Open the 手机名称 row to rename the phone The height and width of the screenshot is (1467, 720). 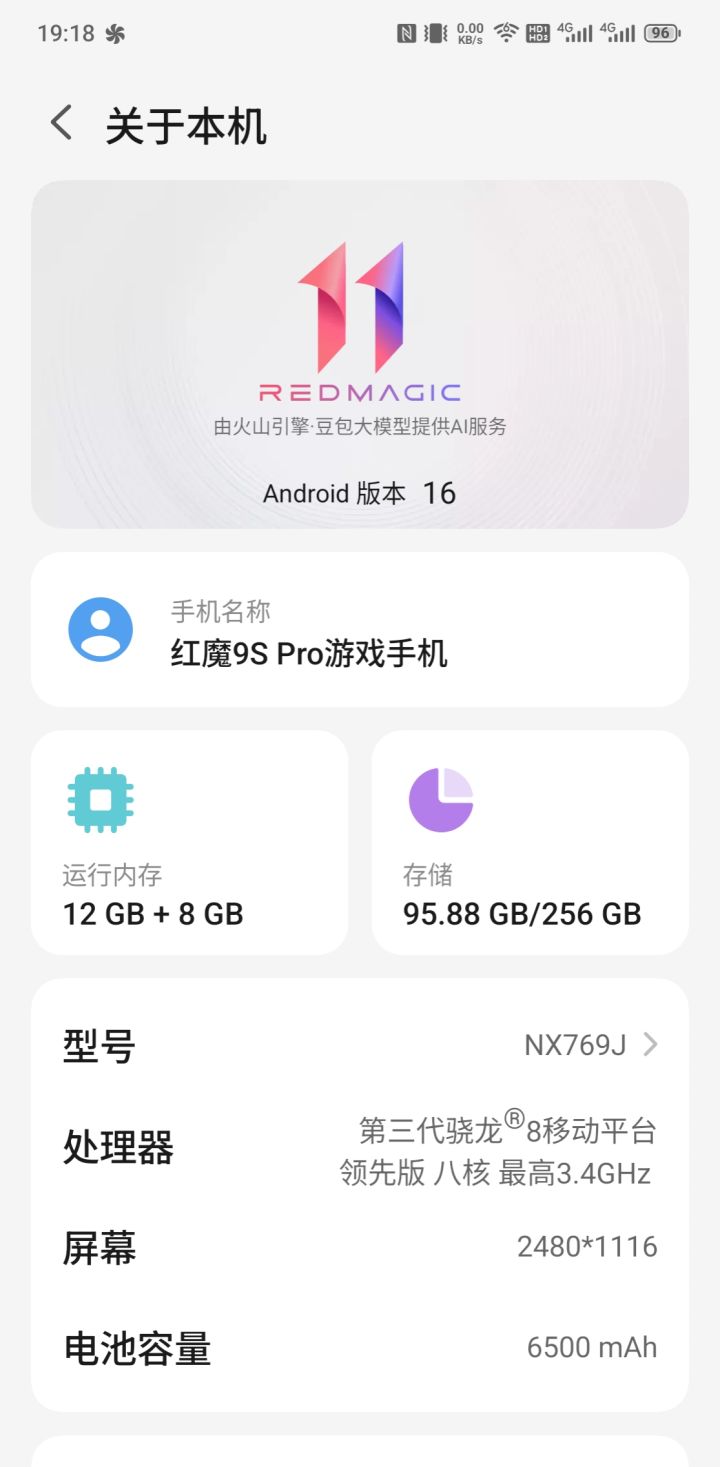click(360, 630)
